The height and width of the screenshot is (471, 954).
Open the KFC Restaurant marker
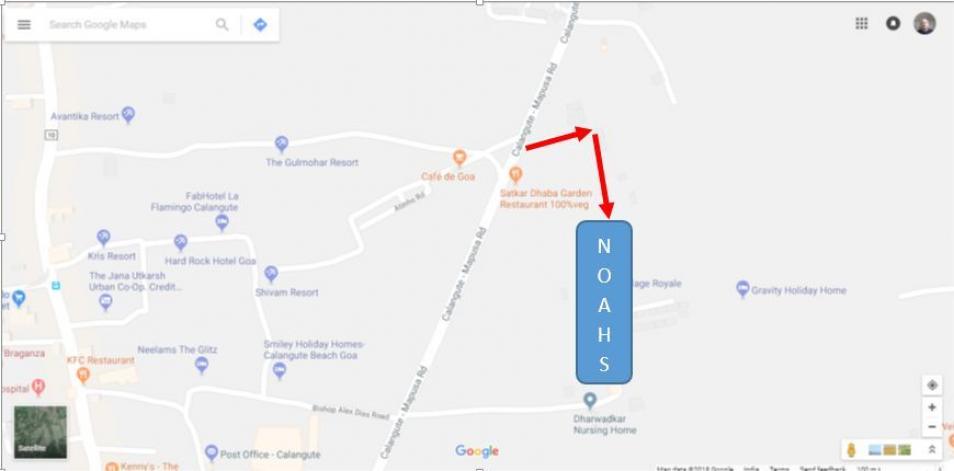pyautogui.click(x=82, y=374)
